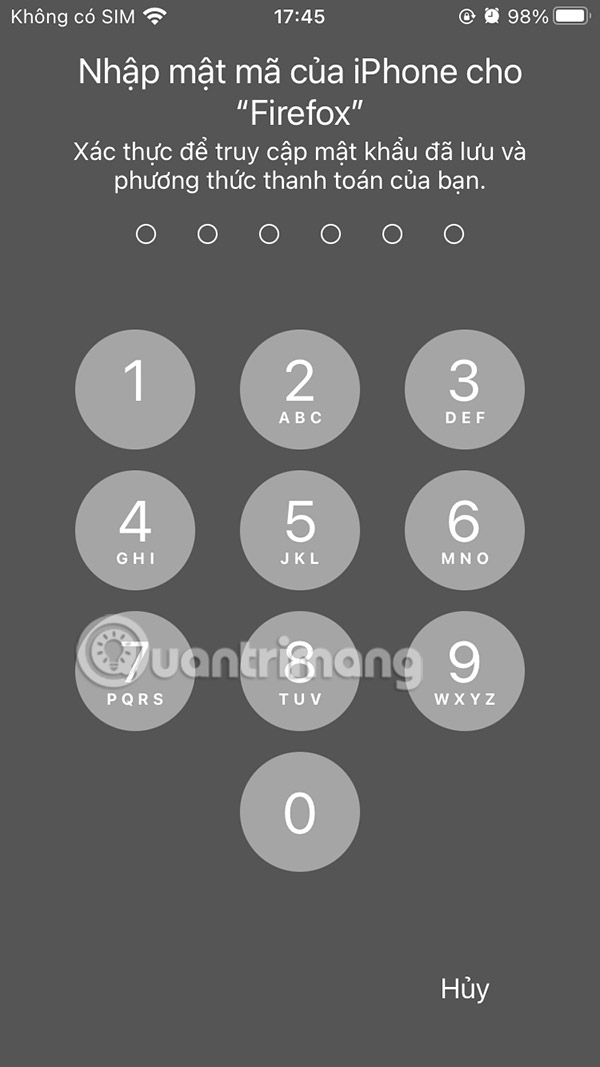Tap the 5 JKL key

300,530
